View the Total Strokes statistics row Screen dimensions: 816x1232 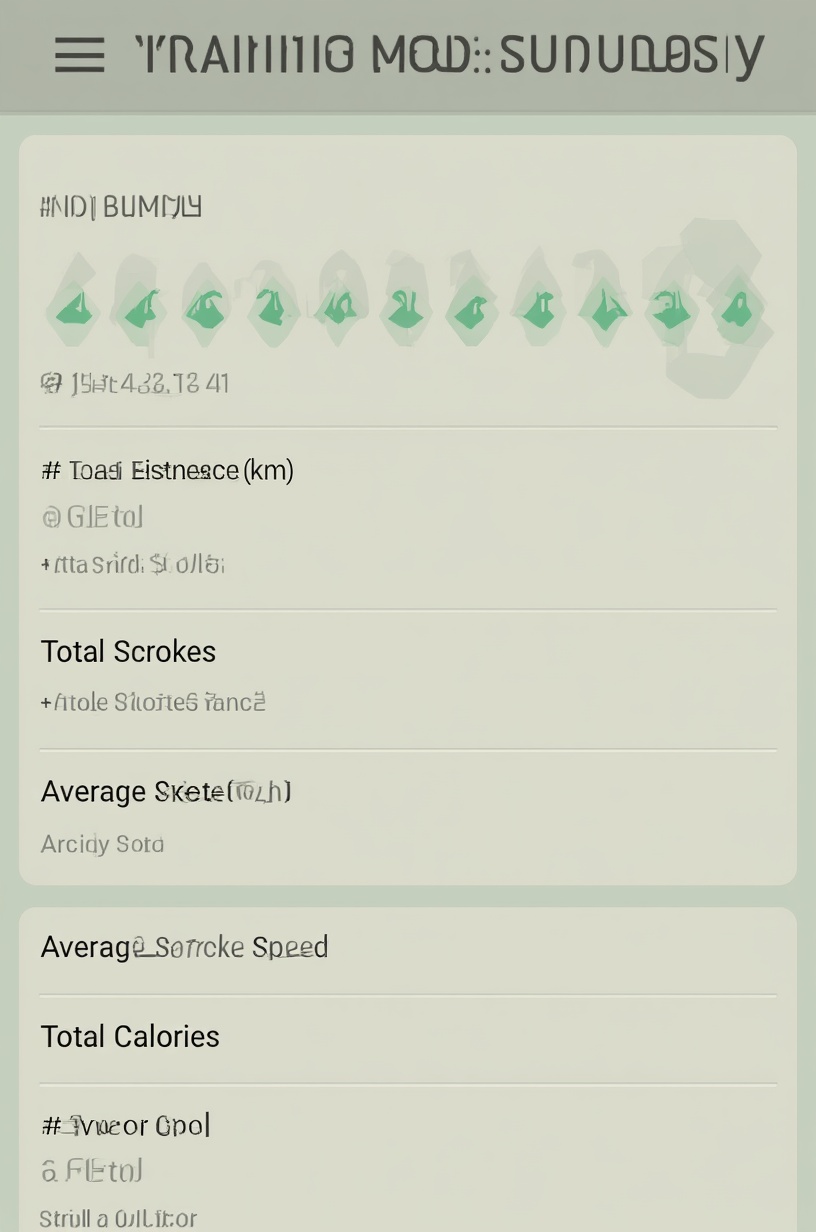(128, 651)
